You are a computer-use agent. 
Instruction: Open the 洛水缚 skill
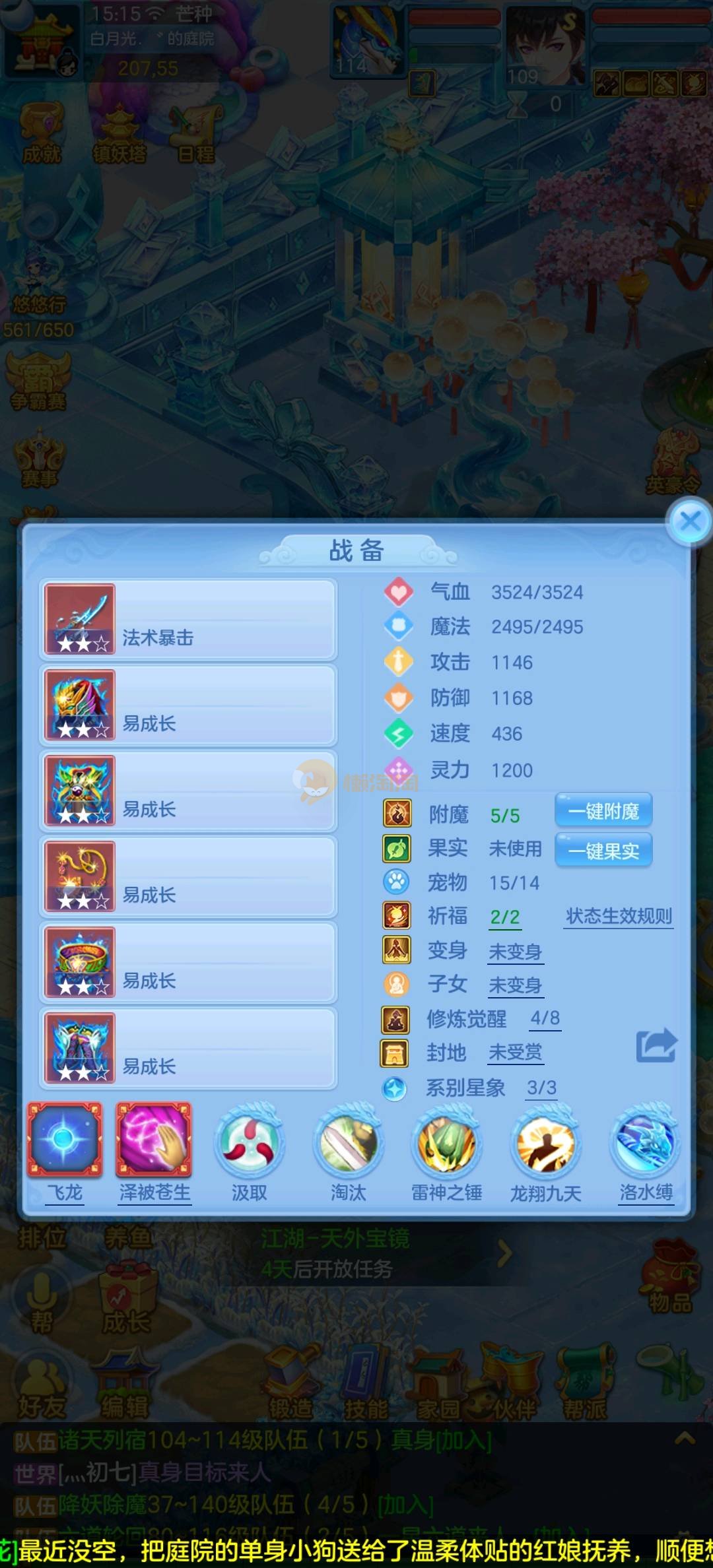[645, 1144]
